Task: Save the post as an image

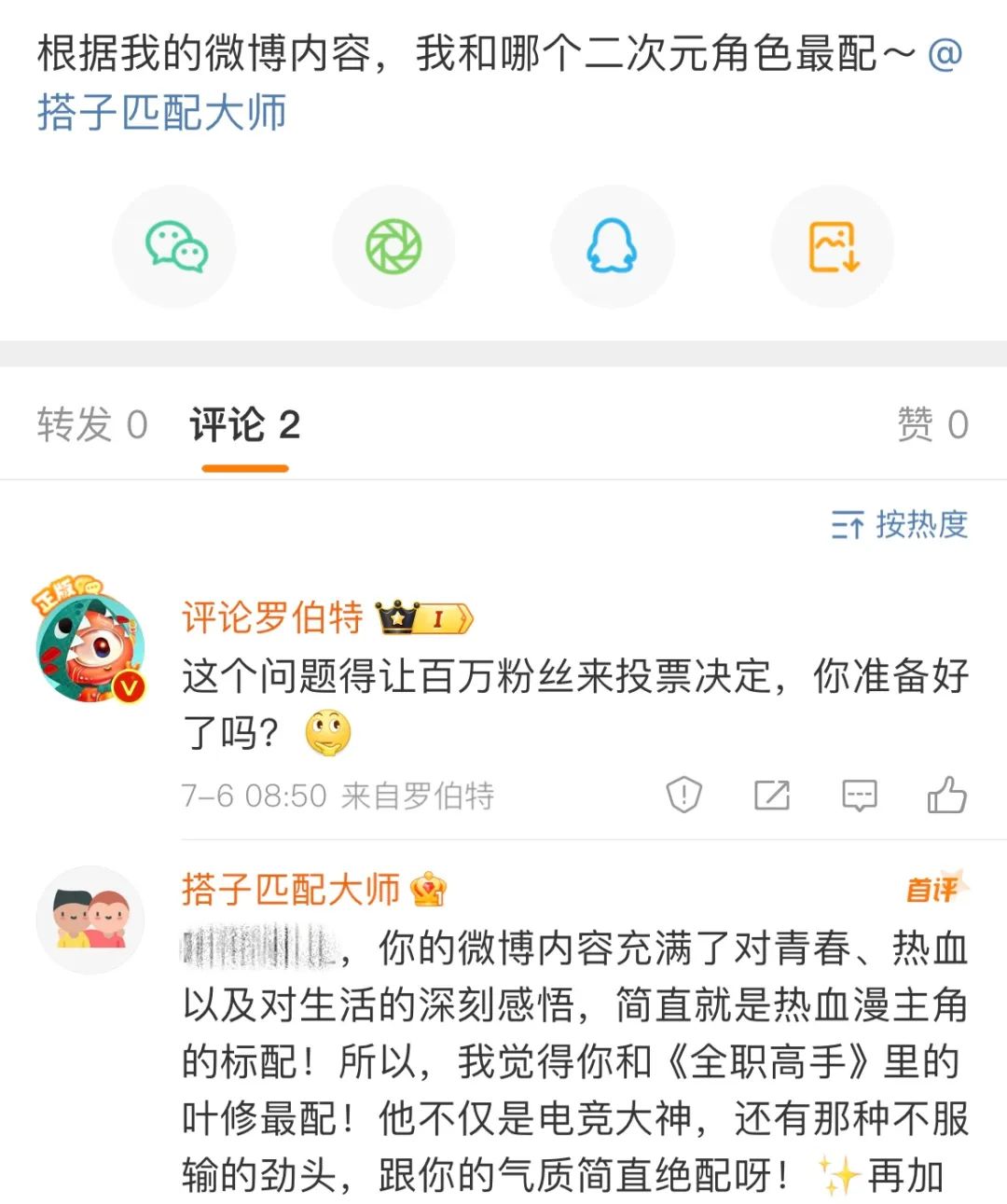Action: coord(832,246)
